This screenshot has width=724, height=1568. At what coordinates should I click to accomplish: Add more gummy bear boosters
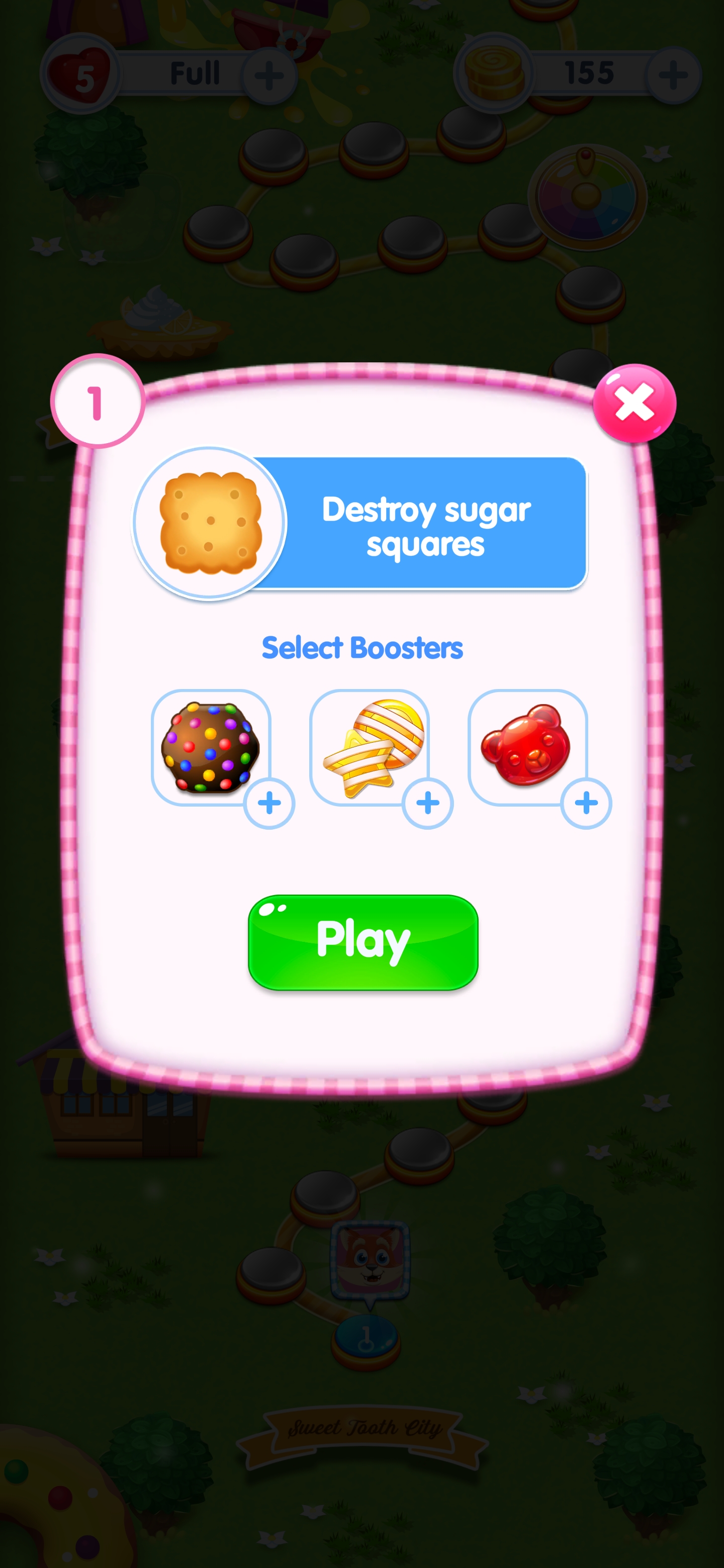click(x=586, y=804)
